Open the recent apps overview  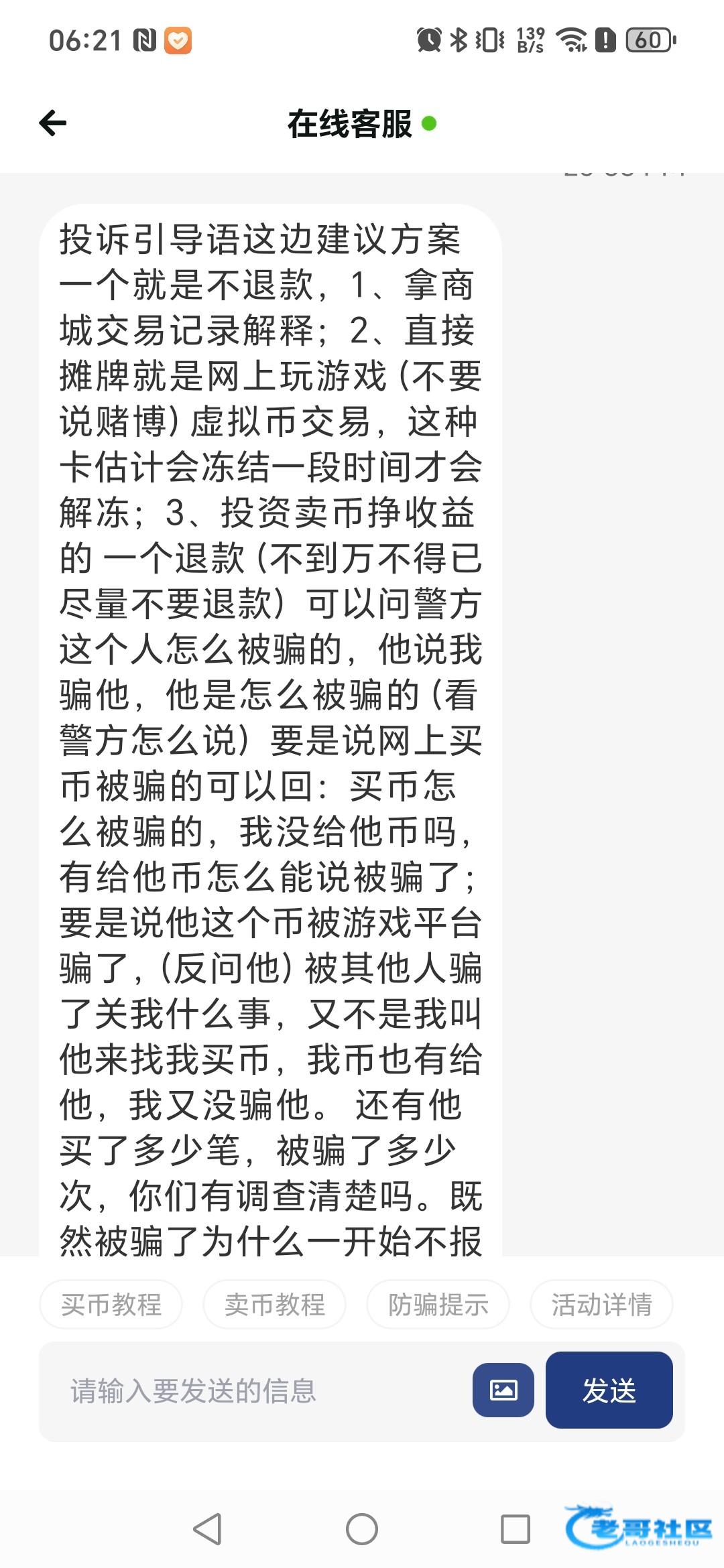click(x=516, y=1529)
